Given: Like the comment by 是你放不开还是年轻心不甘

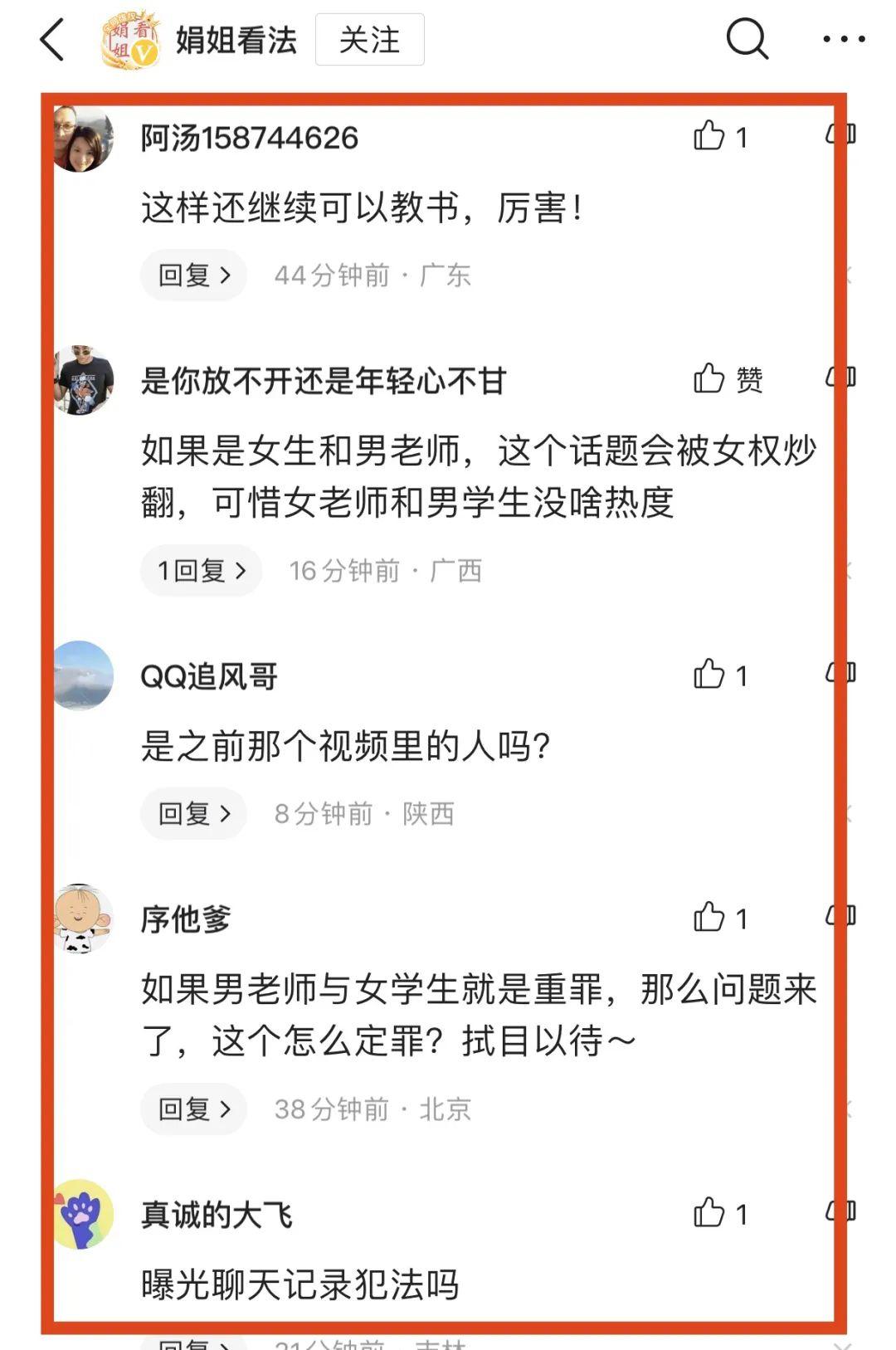Looking at the screenshot, I should (710, 379).
